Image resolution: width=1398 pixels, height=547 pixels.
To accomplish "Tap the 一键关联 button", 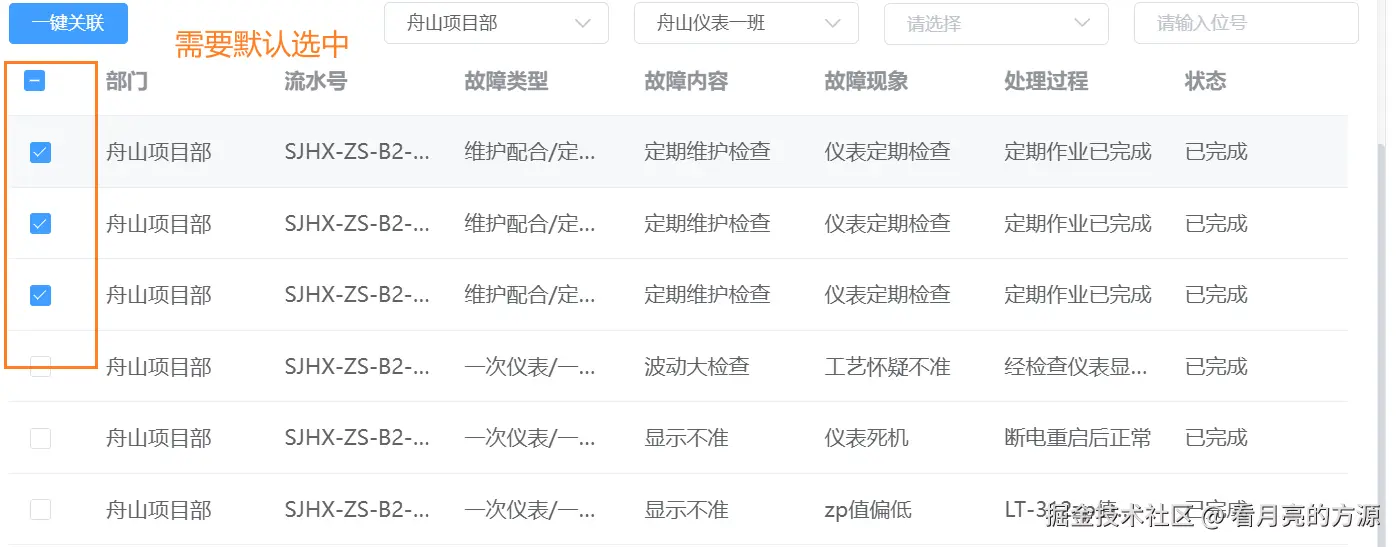I will [68, 23].
